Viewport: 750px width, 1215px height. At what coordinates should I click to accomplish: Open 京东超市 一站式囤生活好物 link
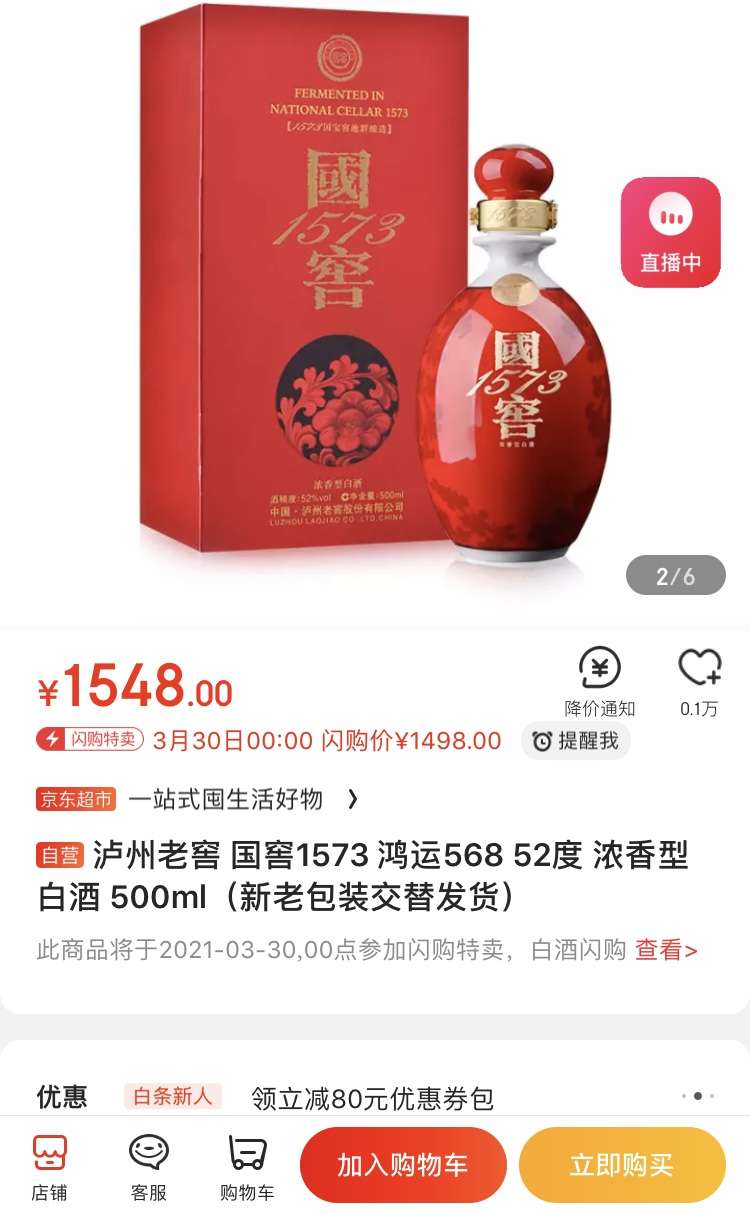click(197, 799)
